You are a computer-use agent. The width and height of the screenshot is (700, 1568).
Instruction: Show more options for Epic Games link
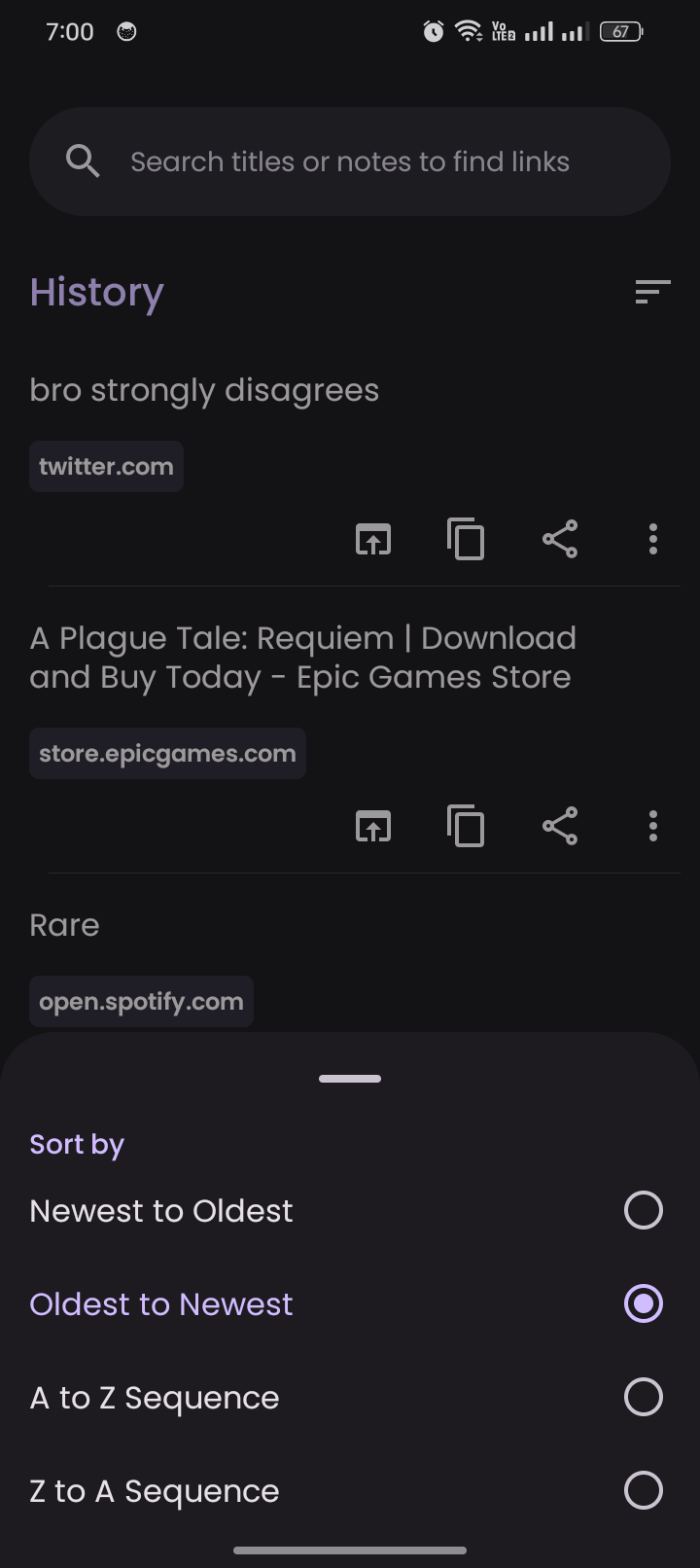pos(653,827)
